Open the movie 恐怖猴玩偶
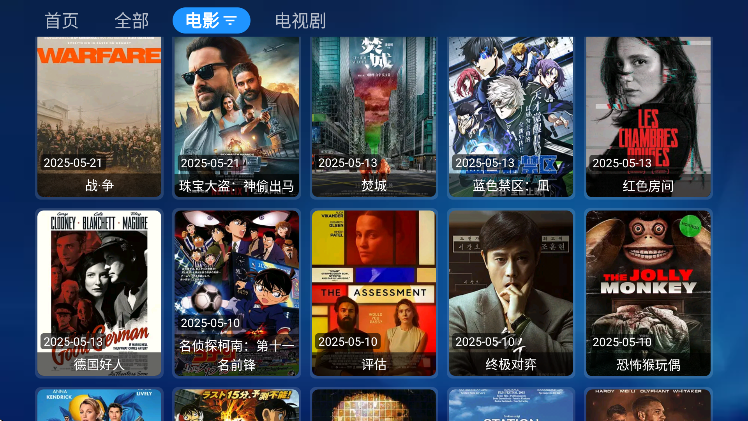This screenshot has width=748, height=421. coord(648,290)
